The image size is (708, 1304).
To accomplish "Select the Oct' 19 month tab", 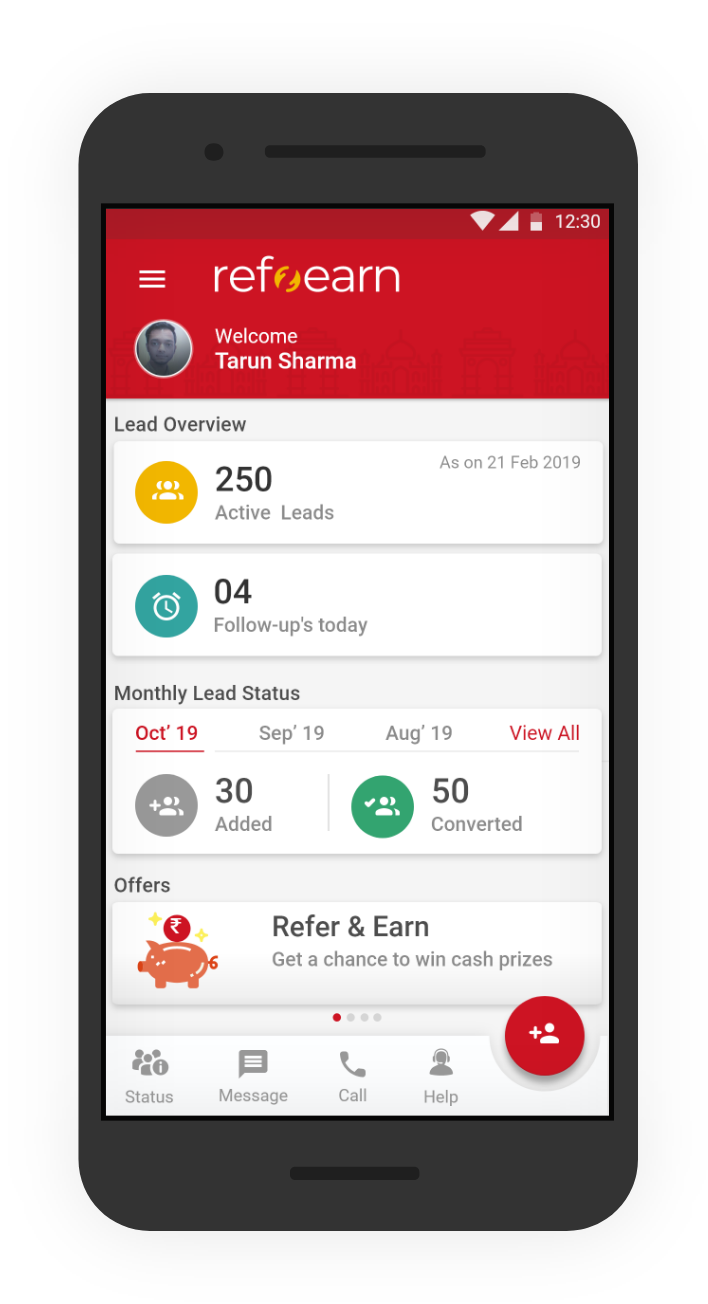I will 167,733.
